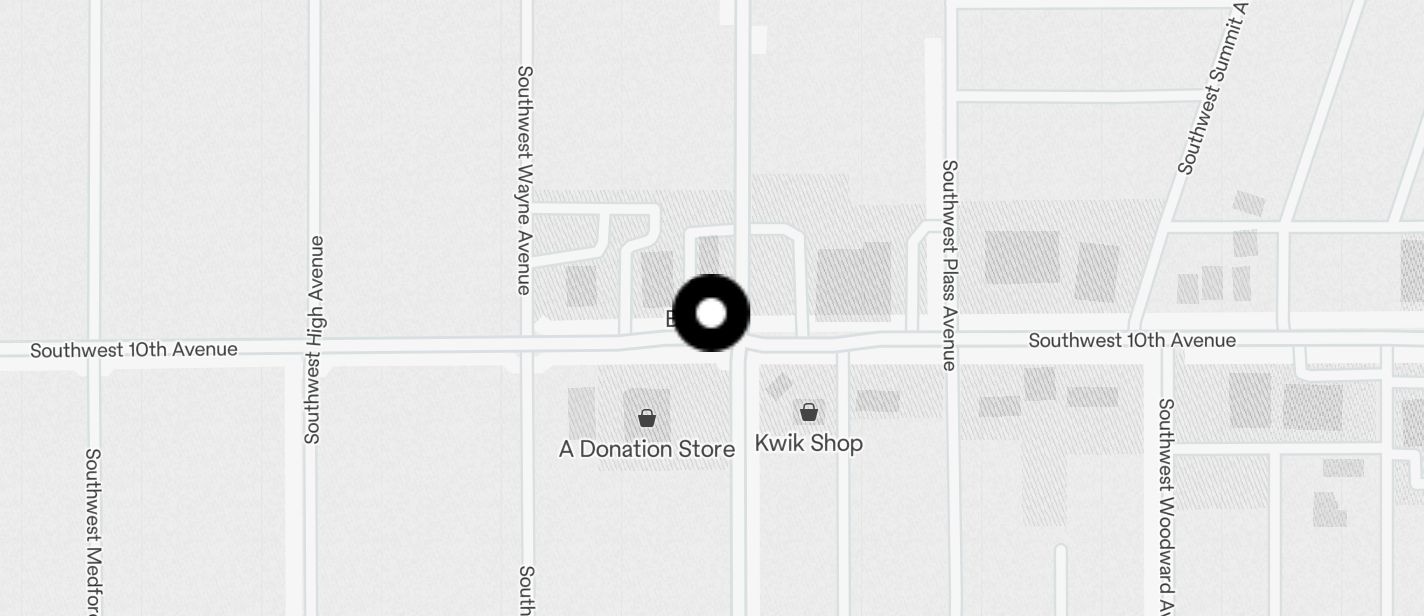The width and height of the screenshot is (1424, 616).
Task: Open the A Donation Store map pin
Action: pos(647,418)
